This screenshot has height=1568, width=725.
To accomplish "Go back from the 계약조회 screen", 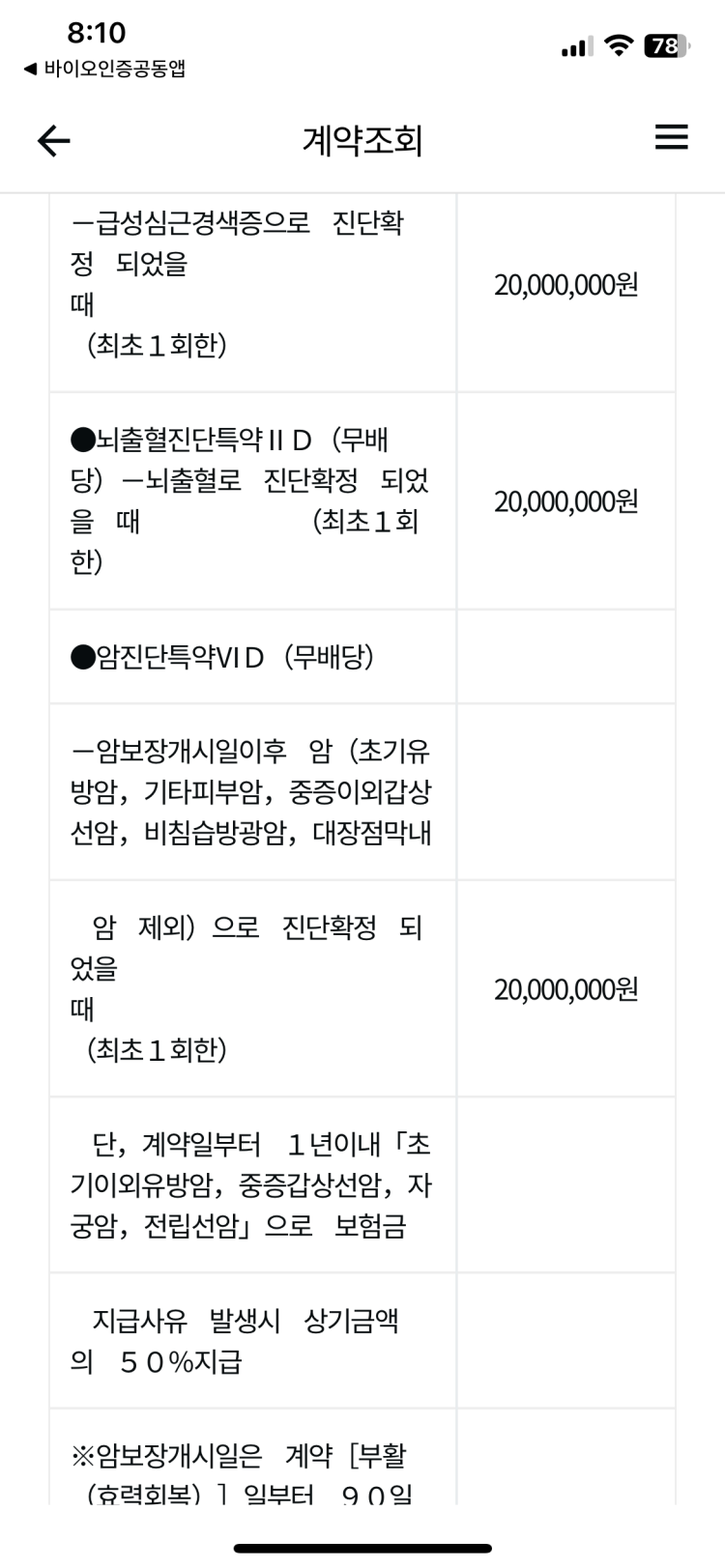I will [54, 141].
